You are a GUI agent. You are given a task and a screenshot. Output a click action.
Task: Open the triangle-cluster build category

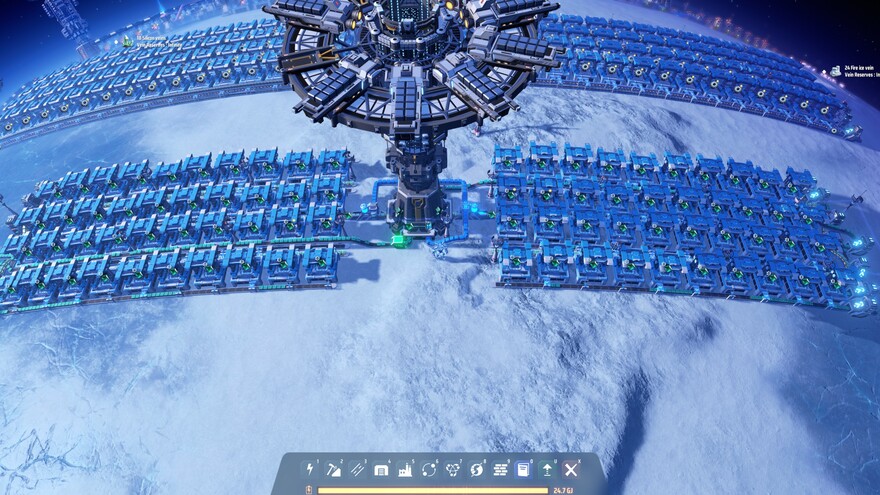point(453,469)
